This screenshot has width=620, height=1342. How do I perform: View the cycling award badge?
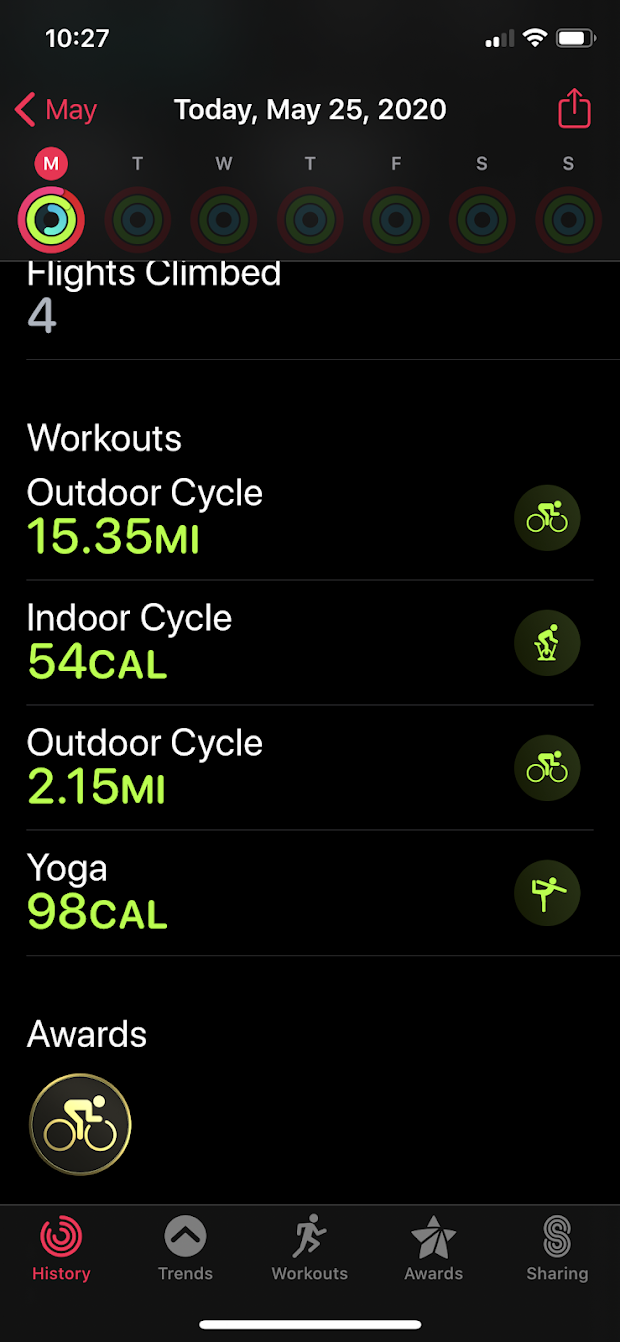click(x=80, y=1124)
